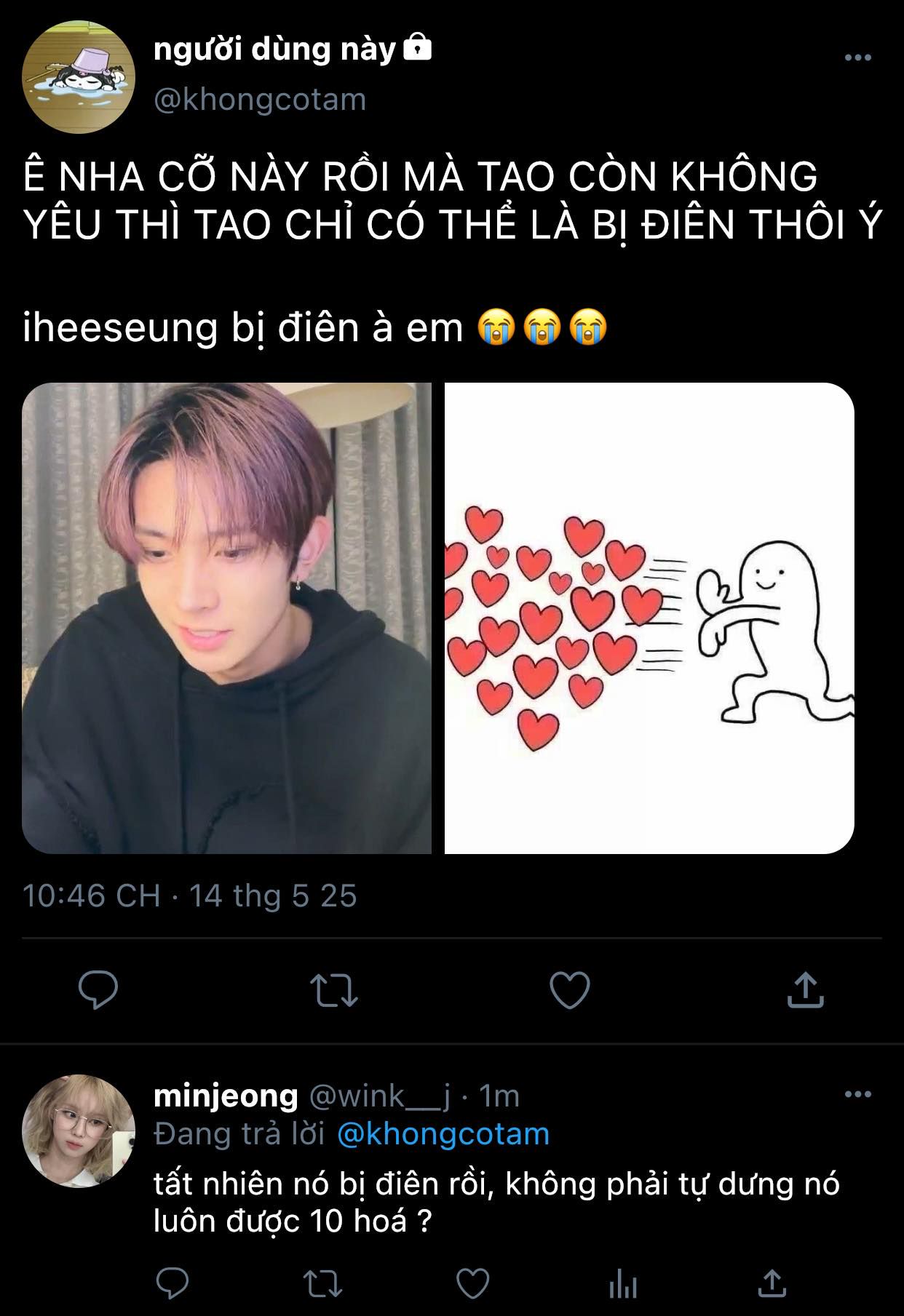
Task: Reply to minjeong's comment
Action: [173, 1283]
